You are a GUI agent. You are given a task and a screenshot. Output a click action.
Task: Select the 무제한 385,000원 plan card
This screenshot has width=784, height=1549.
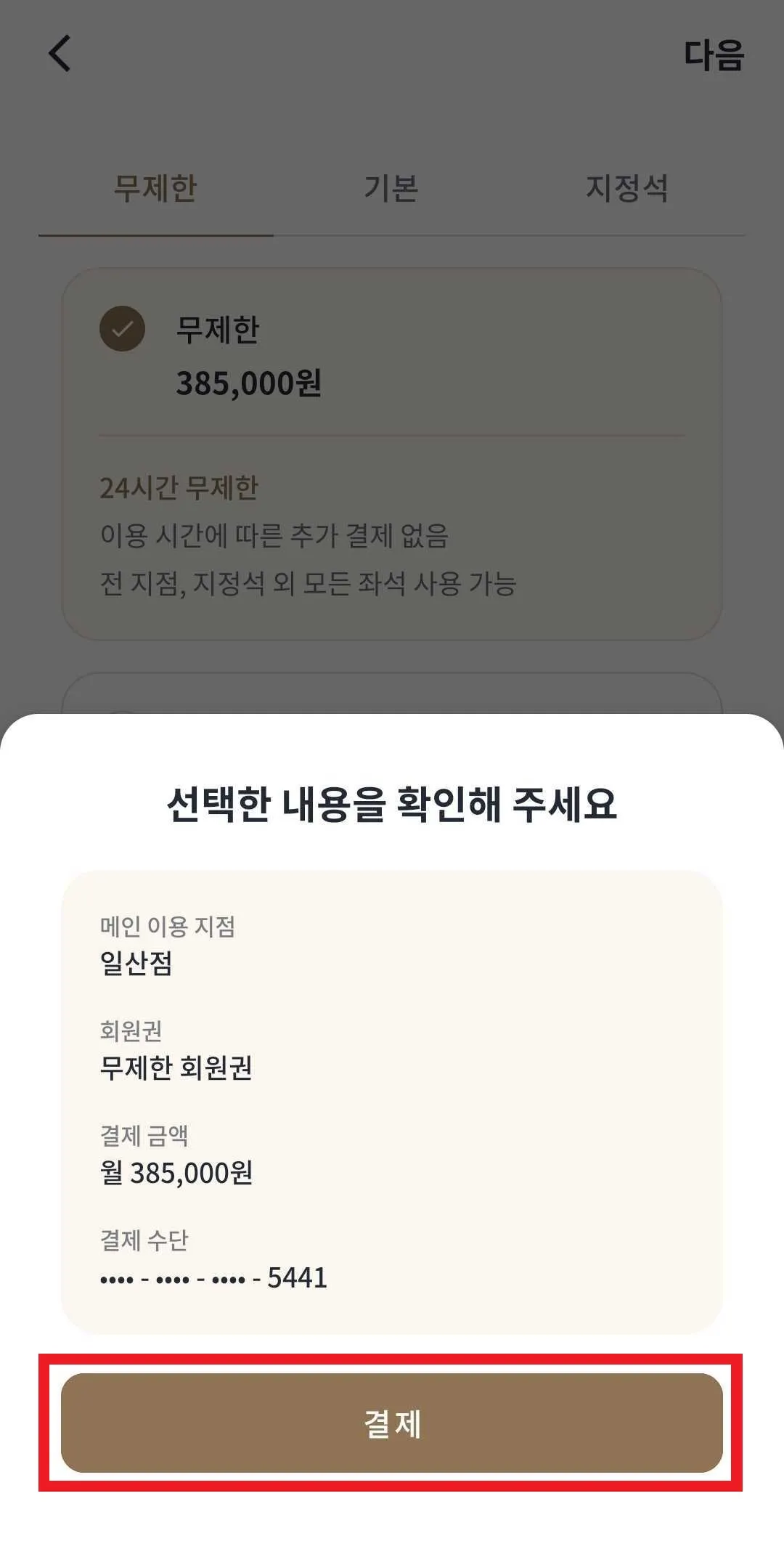coord(392,453)
